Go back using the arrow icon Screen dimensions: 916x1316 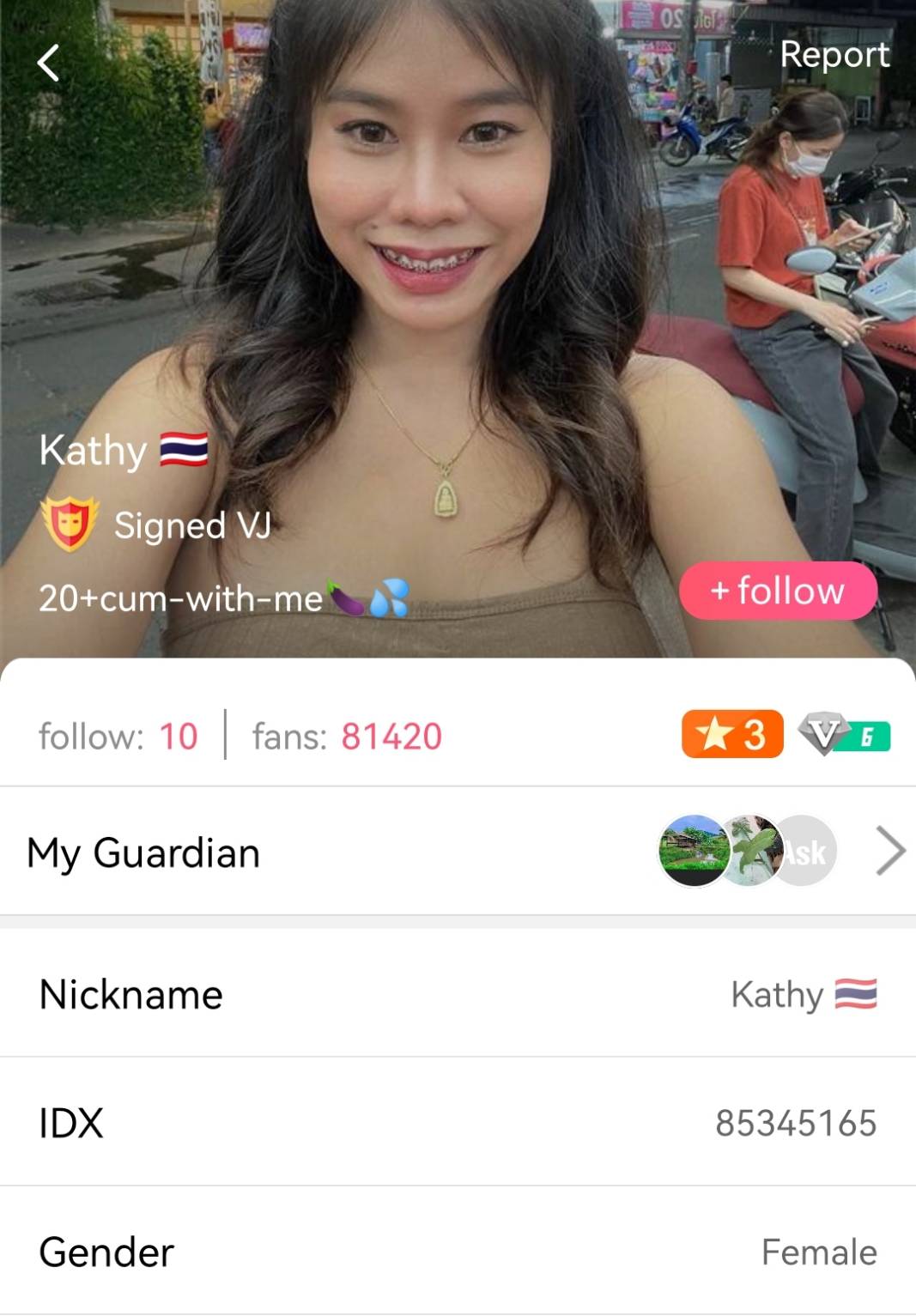point(49,63)
